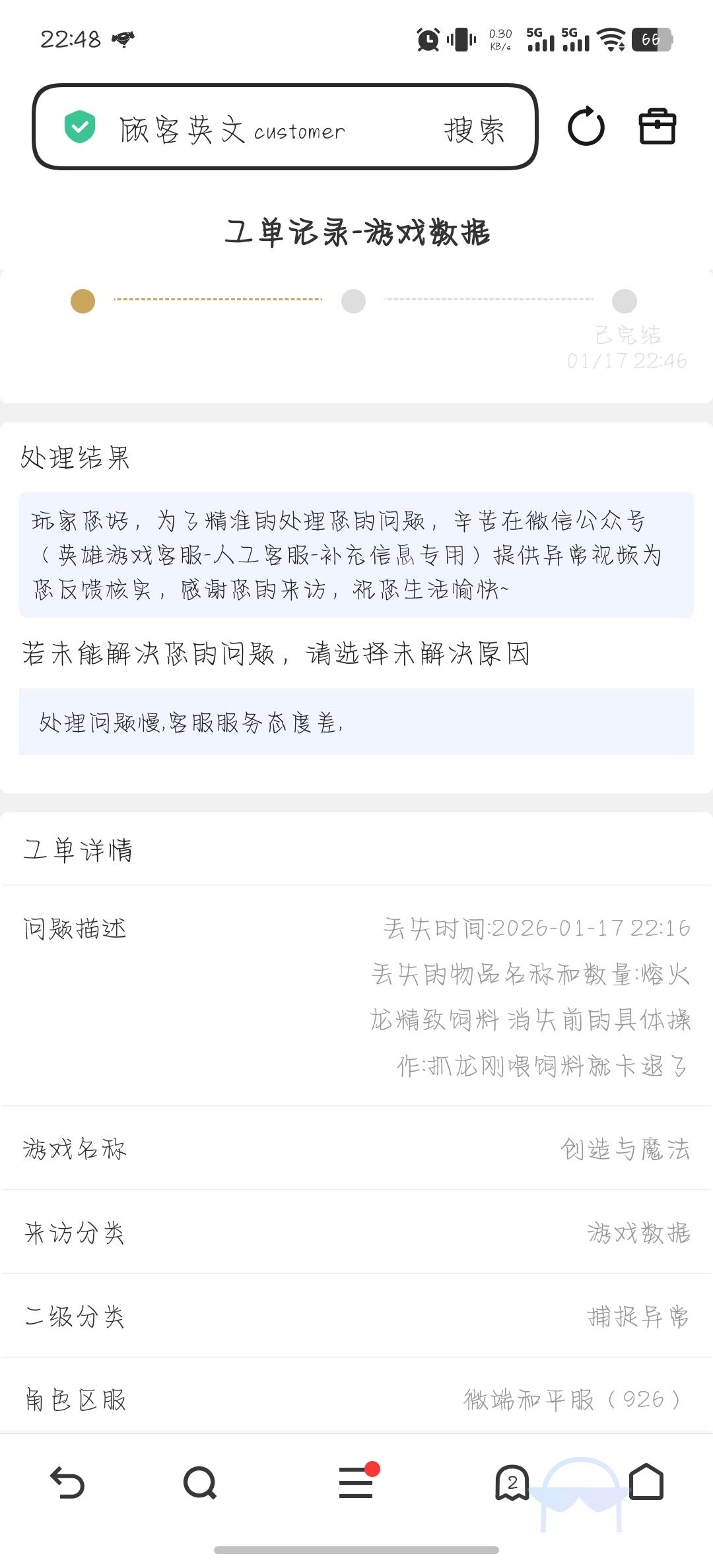This screenshot has width=713, height=1568.
Task: Tap the search input showing 顾客英文 customer
Action: (232, 129)
